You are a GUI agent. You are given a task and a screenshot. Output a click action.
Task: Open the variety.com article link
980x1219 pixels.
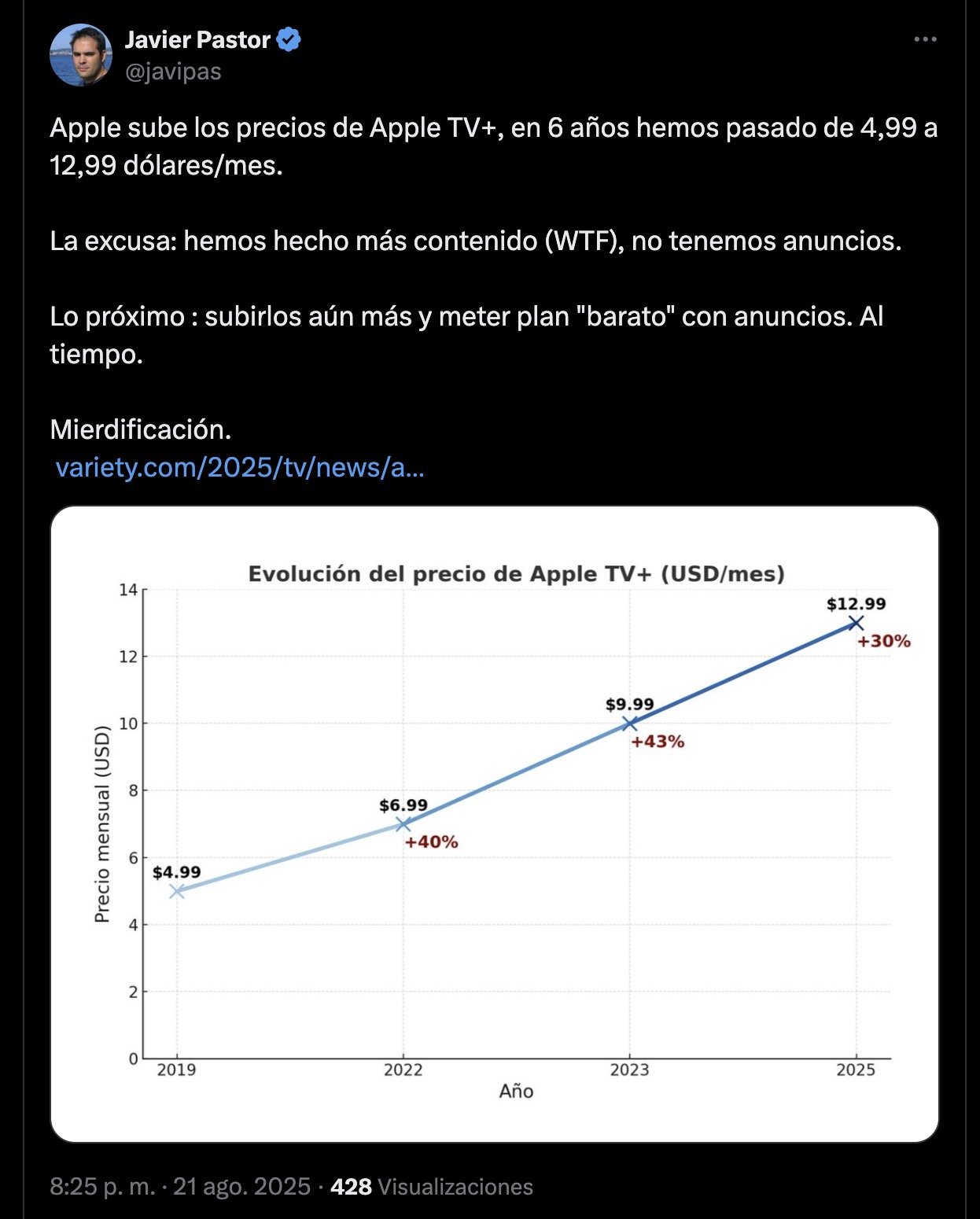(240, 468)
